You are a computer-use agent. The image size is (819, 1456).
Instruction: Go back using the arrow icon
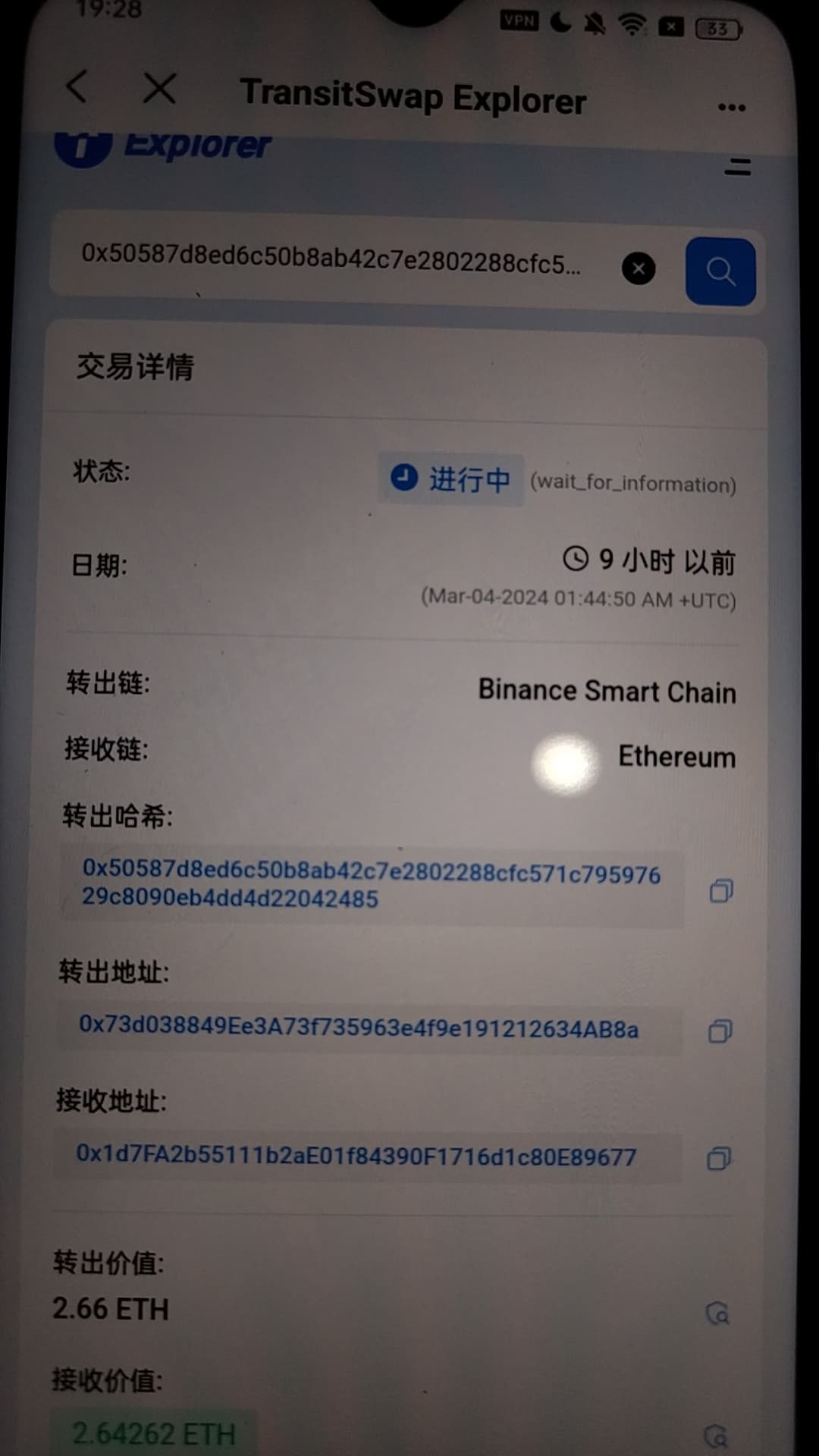point(77,87)
